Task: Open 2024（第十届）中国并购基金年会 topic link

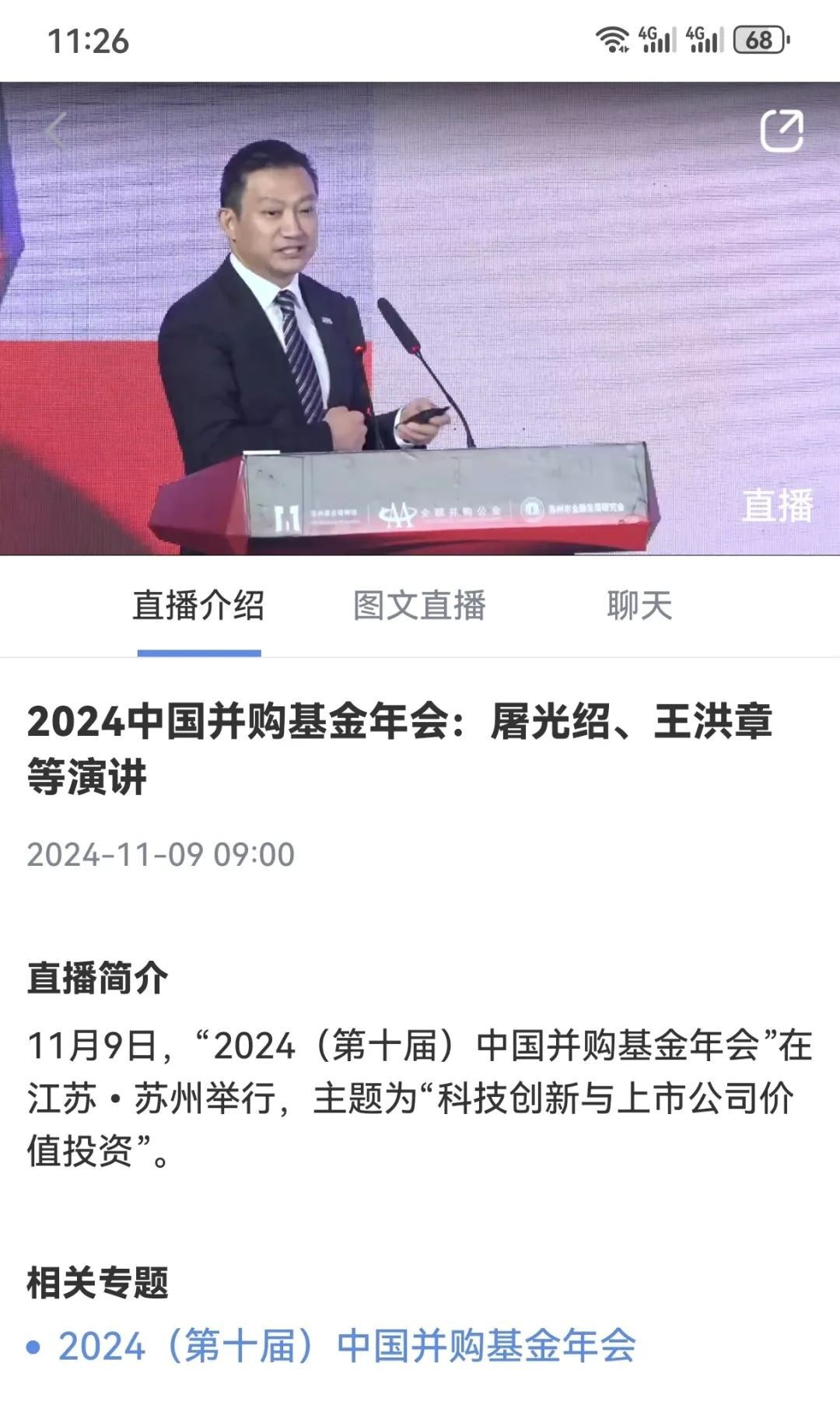Action: [346, 1346]
